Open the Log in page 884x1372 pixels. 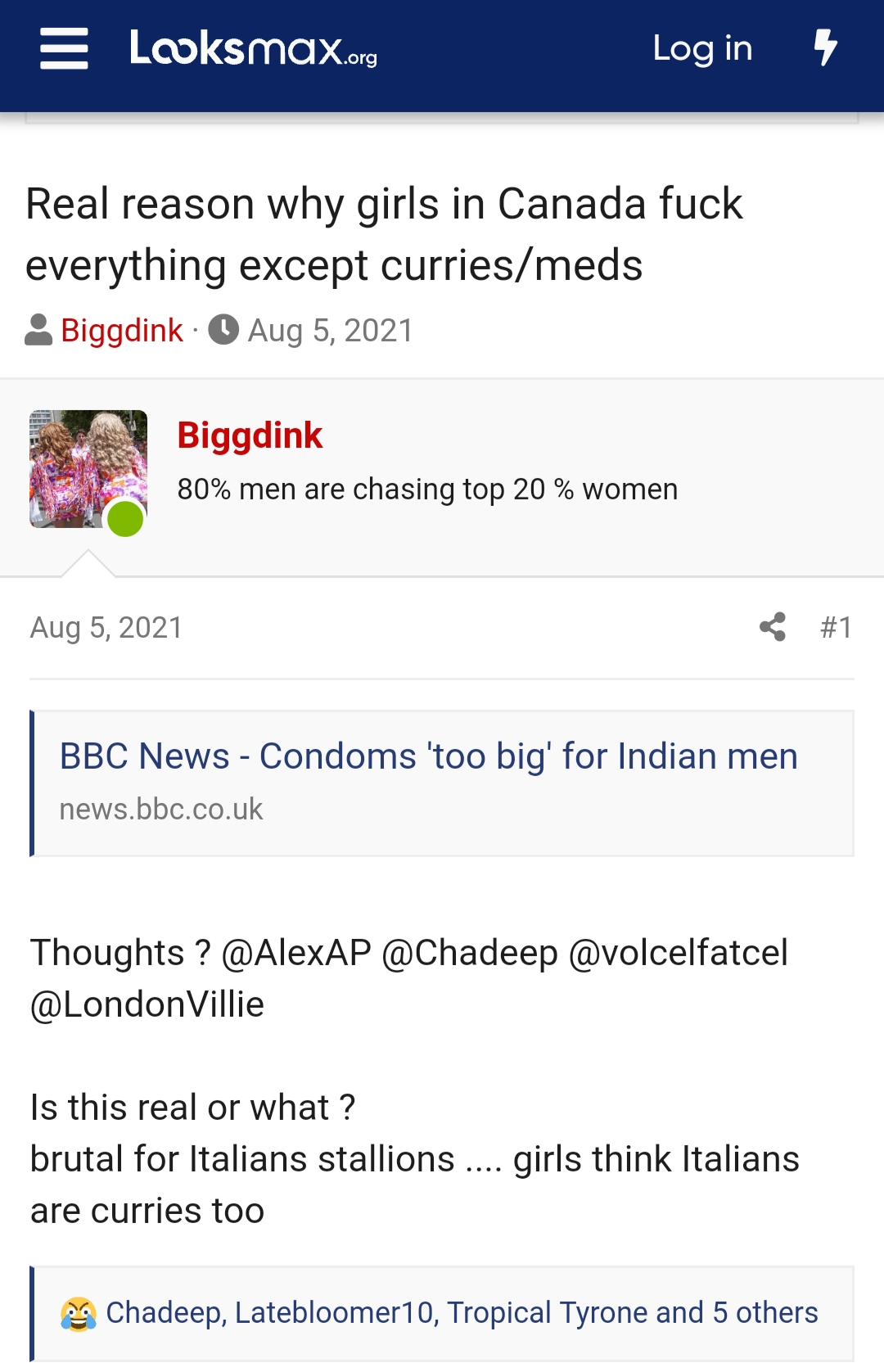pyautogui.click(x=702, y=49)
